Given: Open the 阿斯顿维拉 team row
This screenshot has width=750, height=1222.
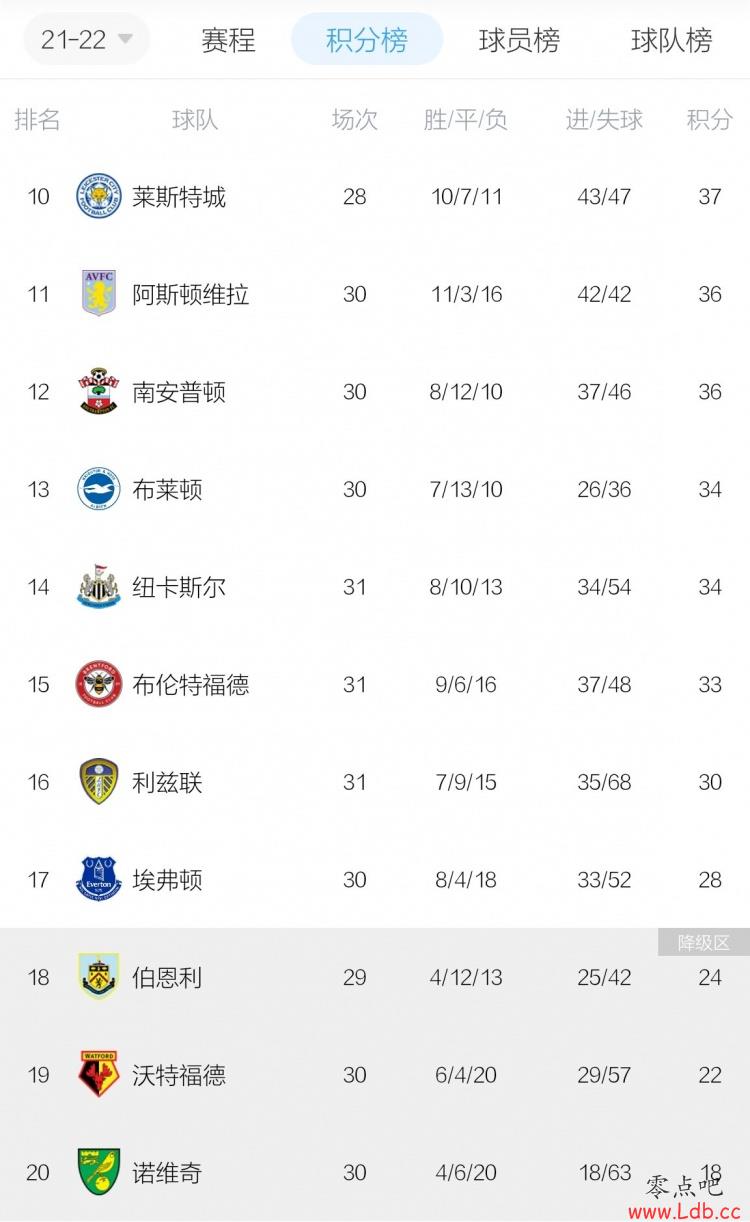Looking at the screenshot, I should tap(375, 294).
